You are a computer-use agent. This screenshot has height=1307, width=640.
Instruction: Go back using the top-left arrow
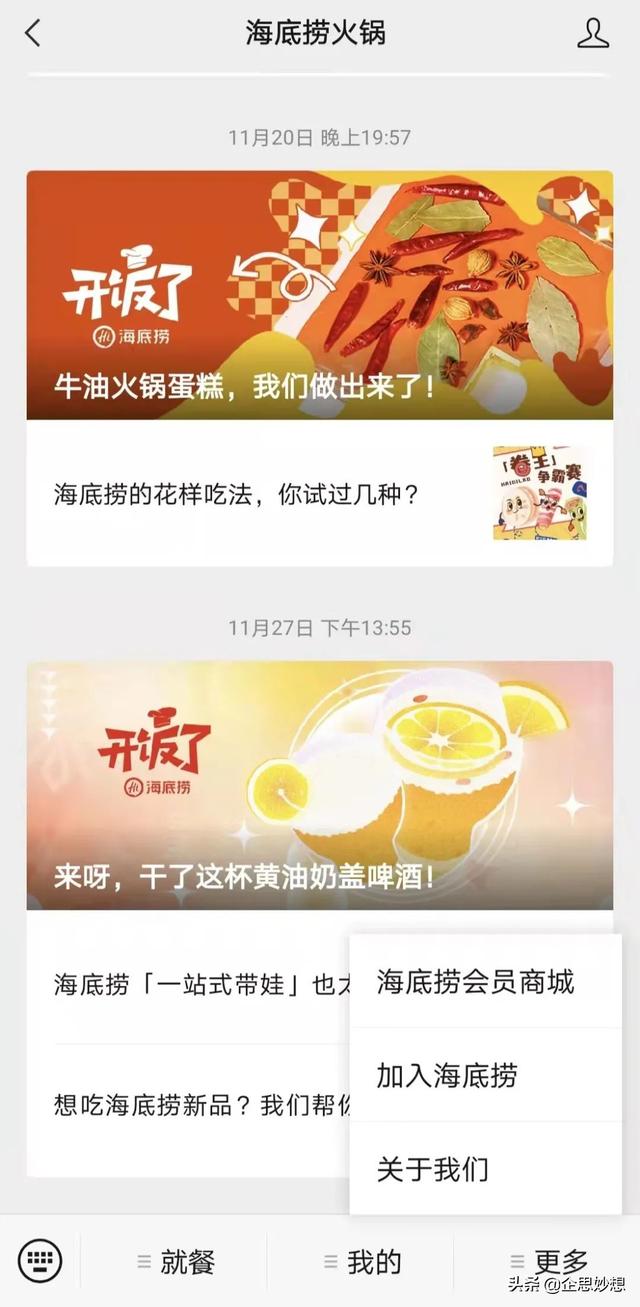pyautogui.click(x=33, y=33)
